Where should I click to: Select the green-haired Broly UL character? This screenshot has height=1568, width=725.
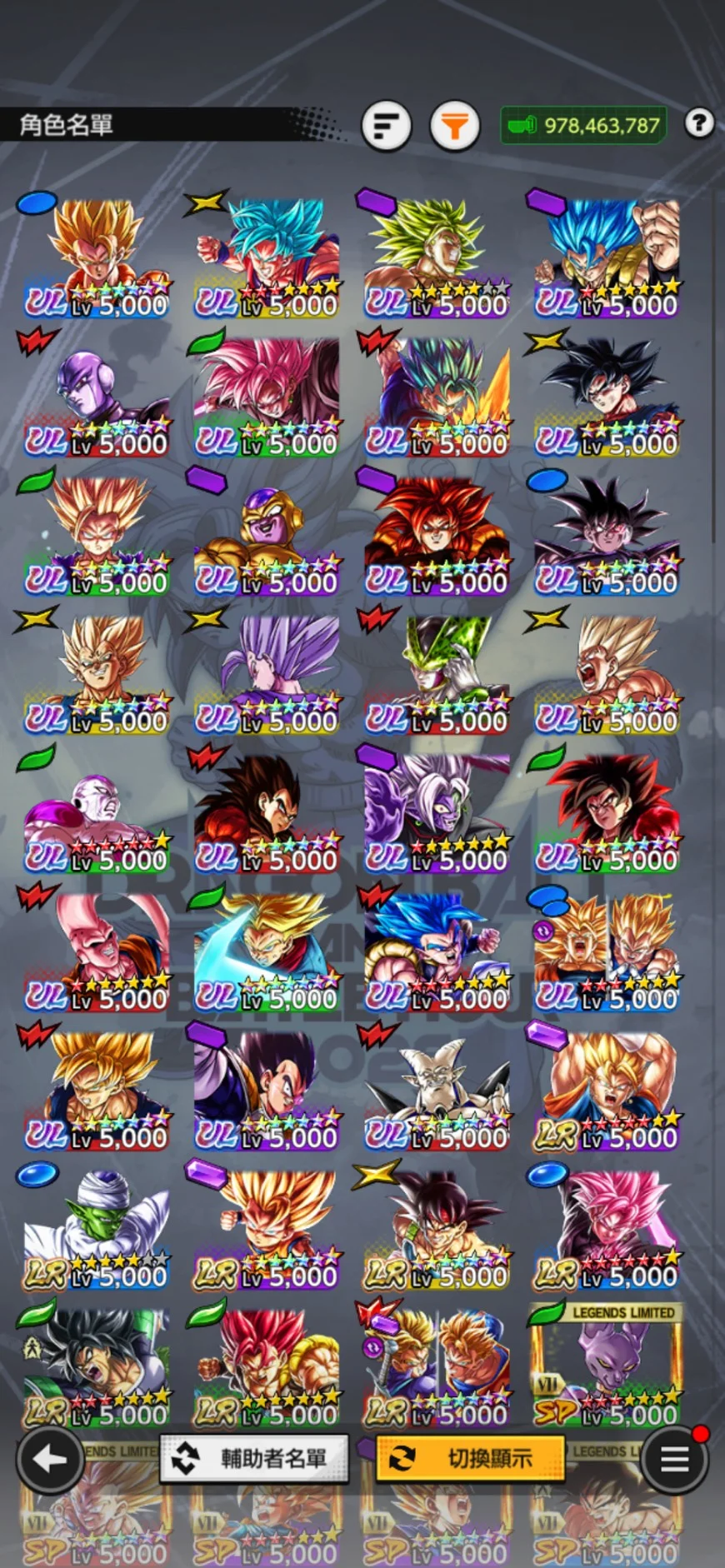point(437,260)
